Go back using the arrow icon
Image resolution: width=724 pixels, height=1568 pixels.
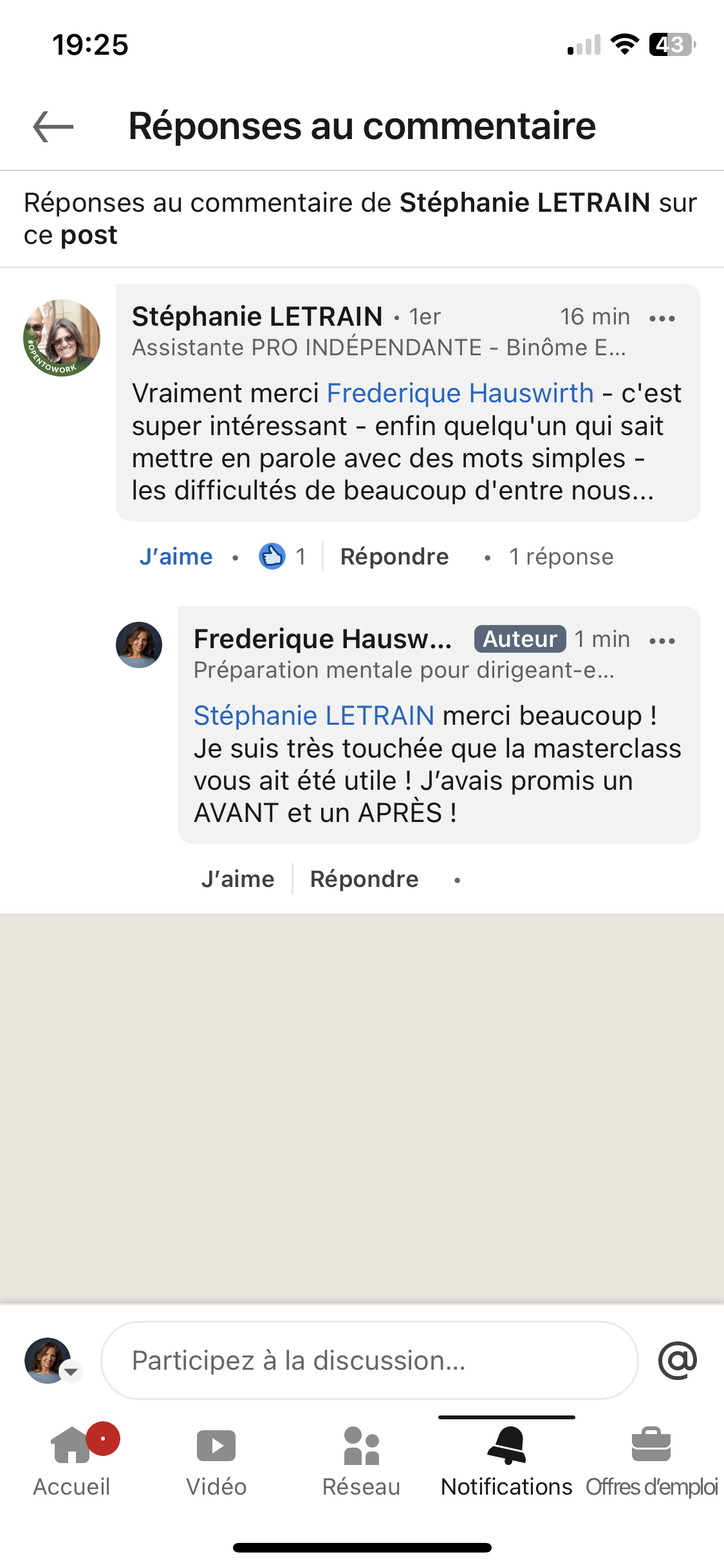53,126
